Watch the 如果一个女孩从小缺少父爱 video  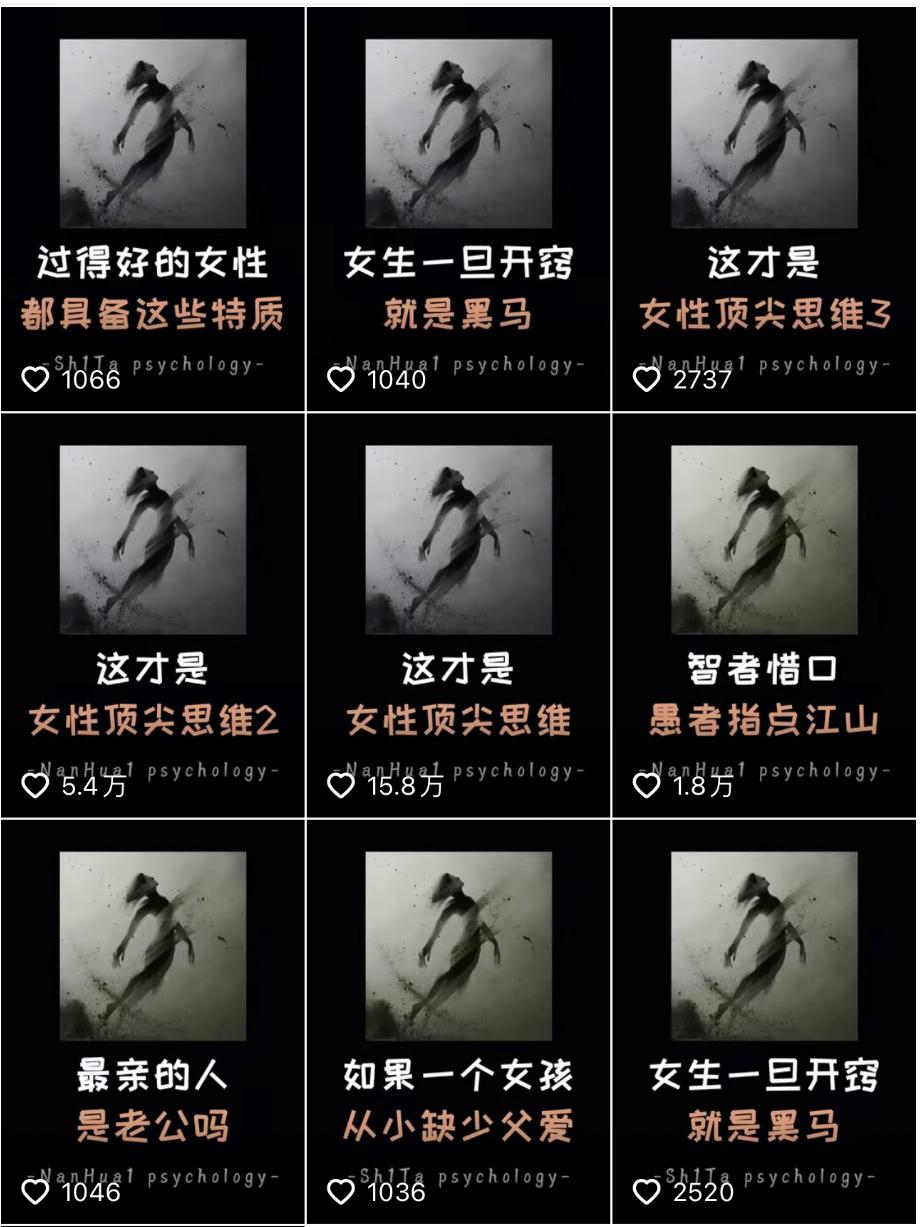pyautogui.click(x=458, y=1020)
